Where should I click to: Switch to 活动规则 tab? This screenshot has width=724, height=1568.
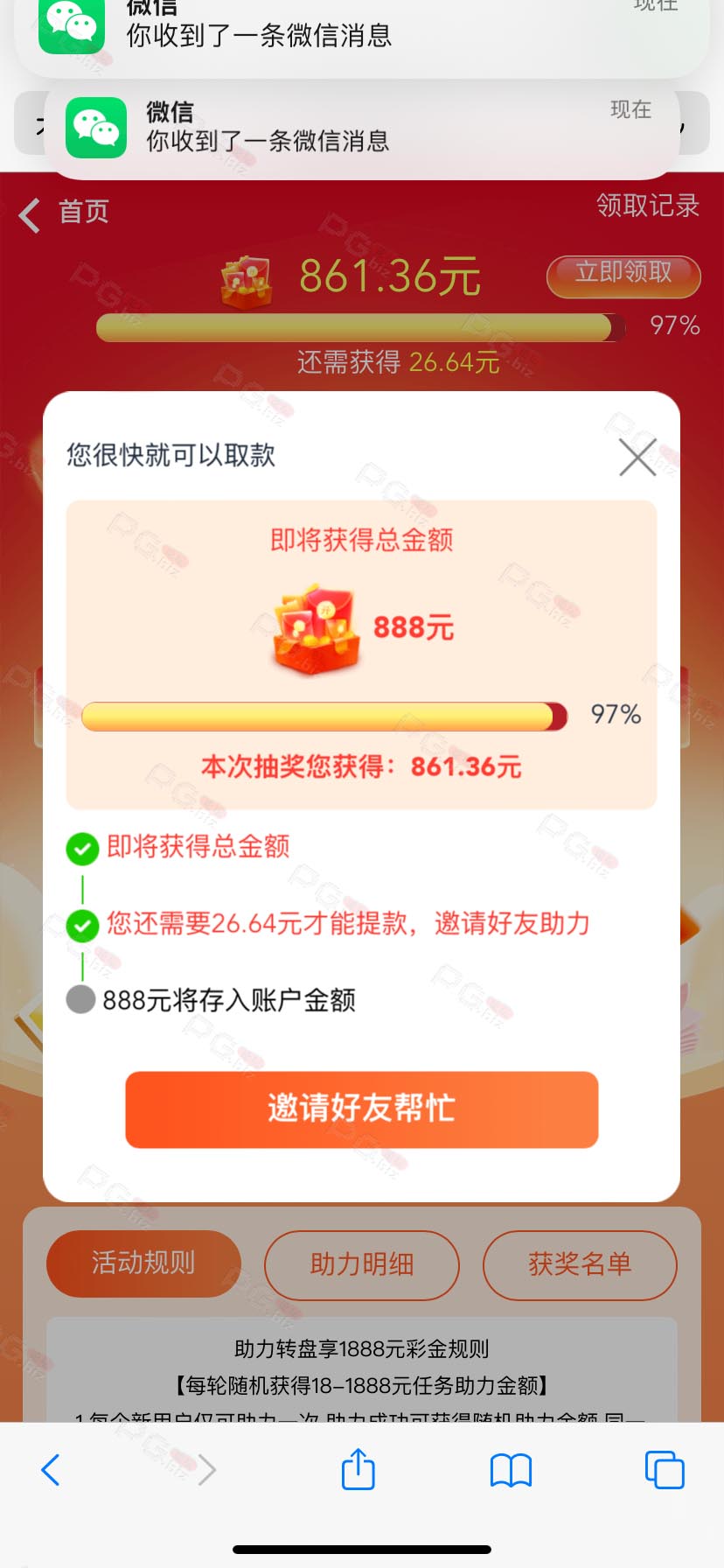tap(143, 1263)
